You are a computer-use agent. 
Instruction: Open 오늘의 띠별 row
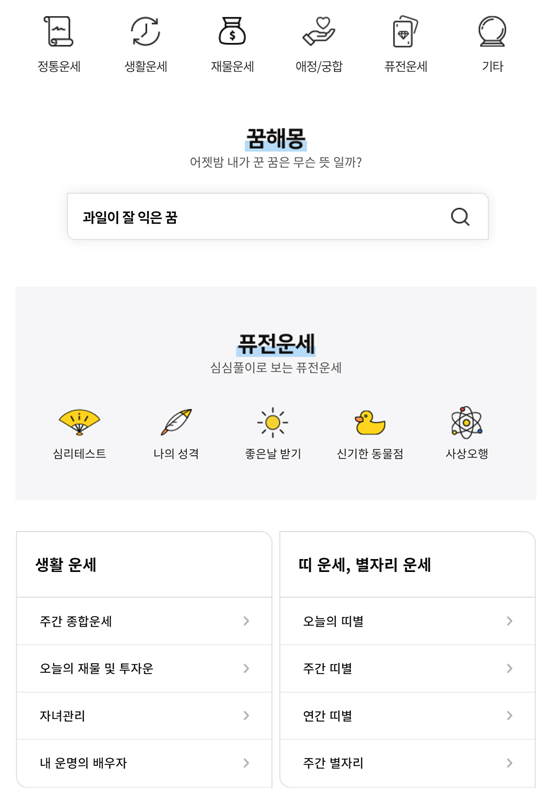coord(408,621)
